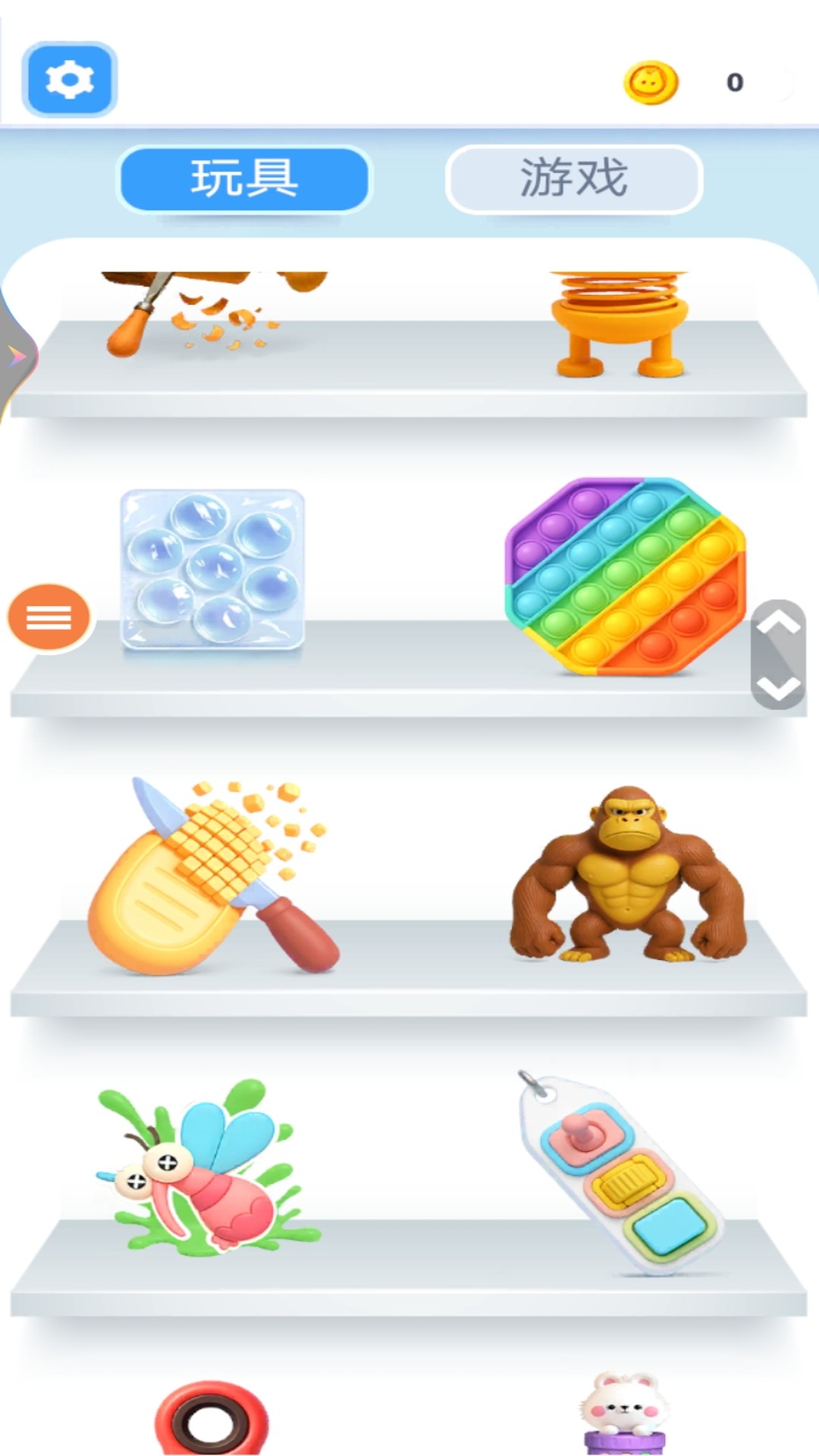
Task: Tap the up arrow on the scroll control
Action: 779,624
